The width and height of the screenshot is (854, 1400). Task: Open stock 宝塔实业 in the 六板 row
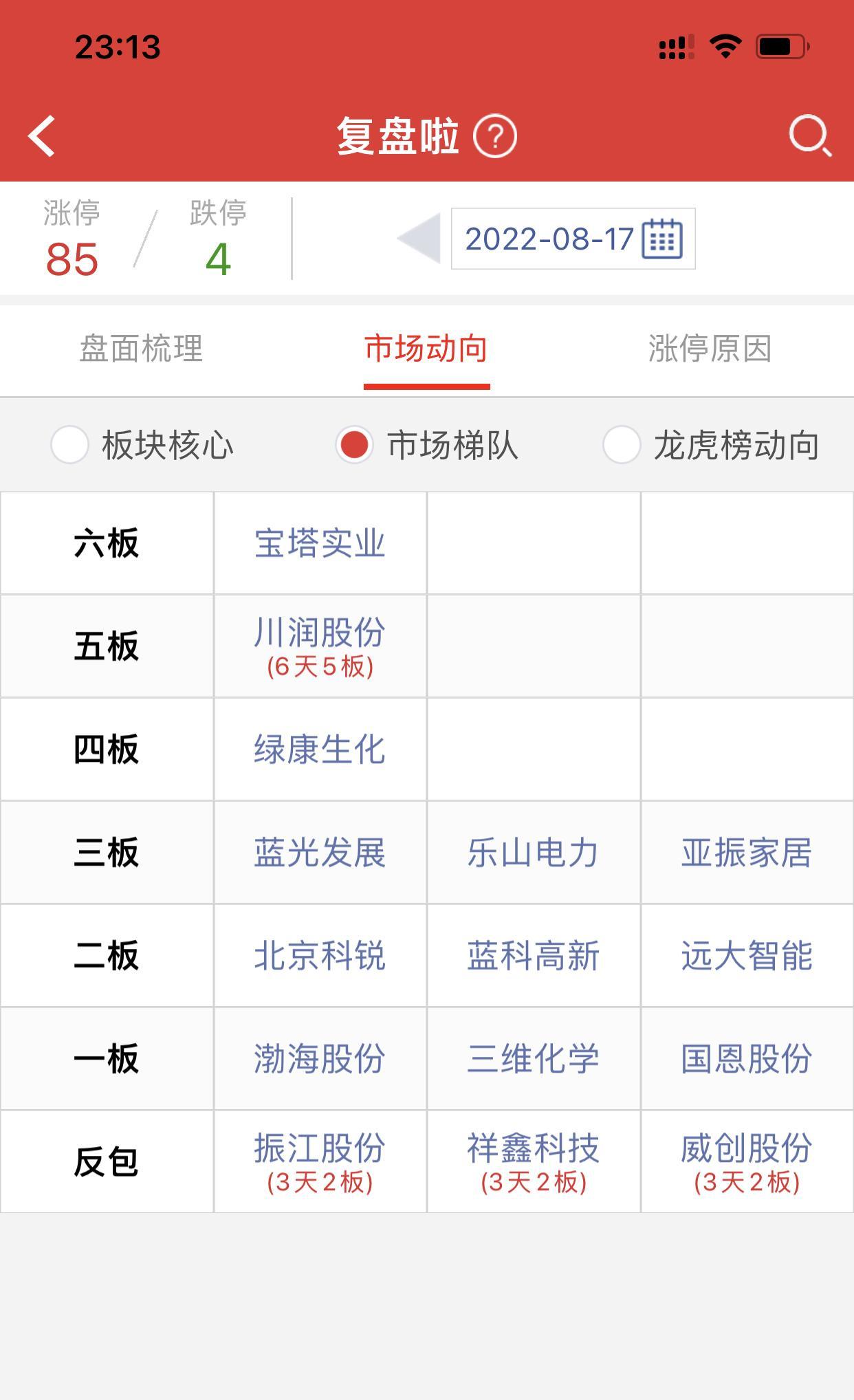(x=320, y=543)
